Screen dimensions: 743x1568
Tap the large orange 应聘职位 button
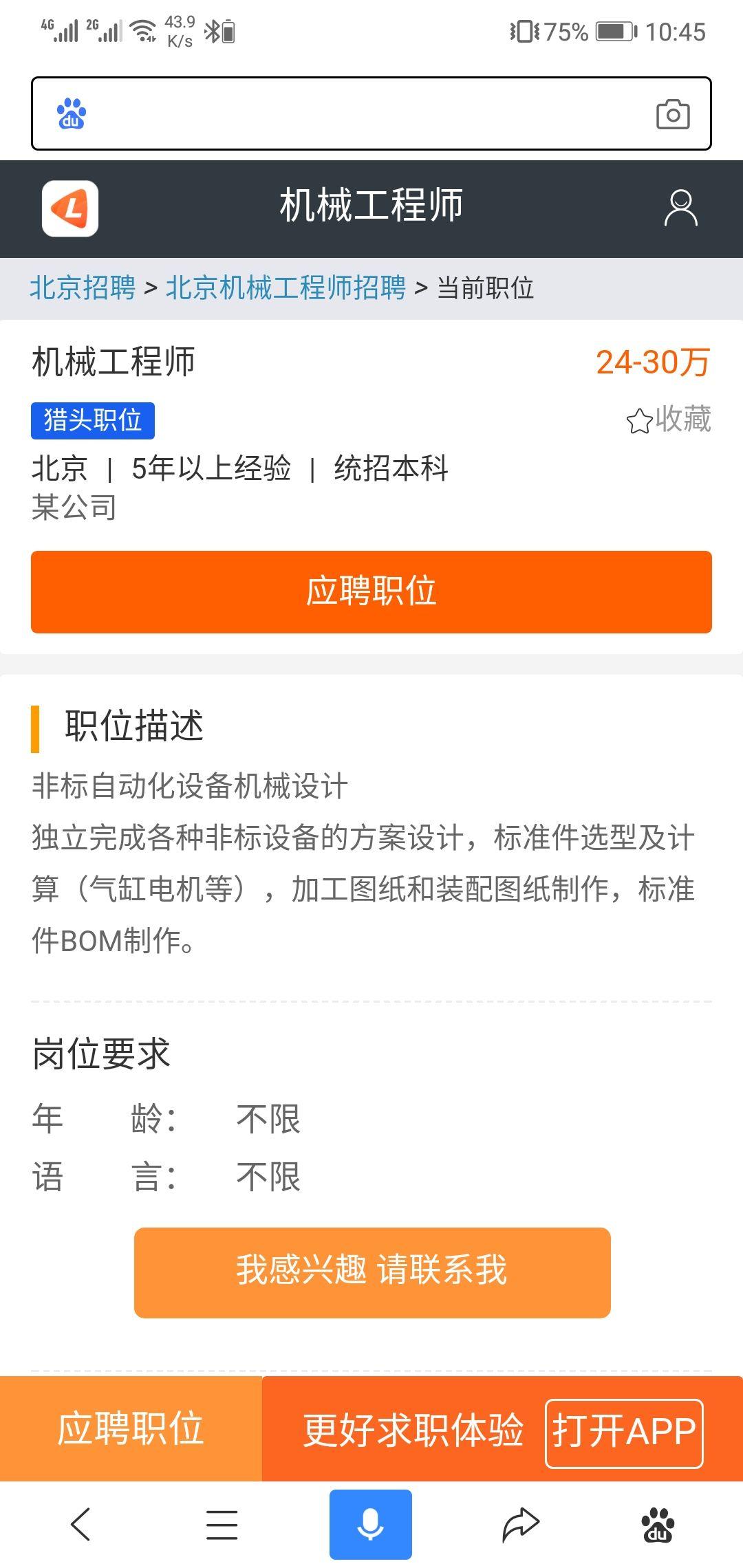tap(371, 591)
